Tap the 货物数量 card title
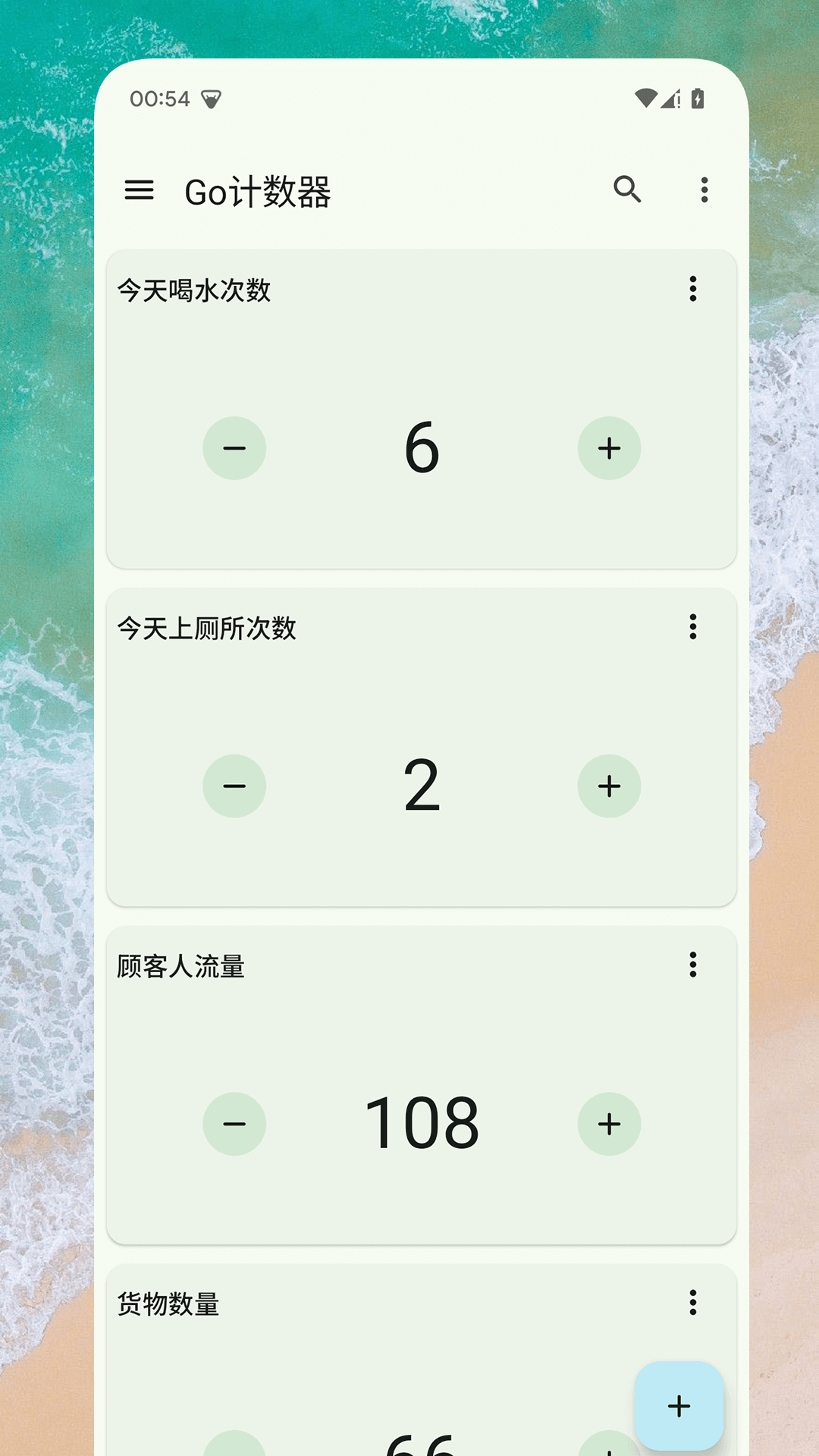 [x=167, y=1302]
